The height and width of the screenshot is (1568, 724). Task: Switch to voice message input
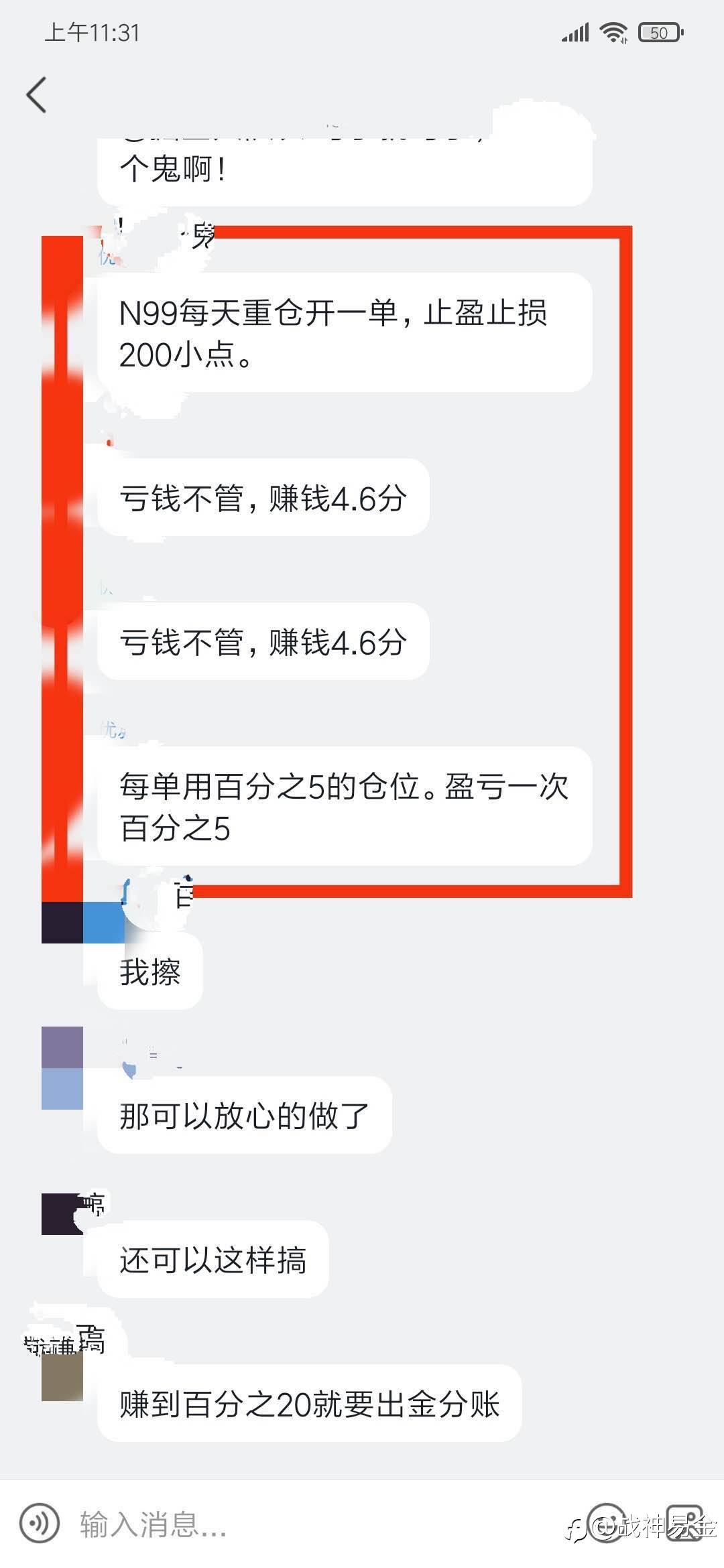(40, 1523)
